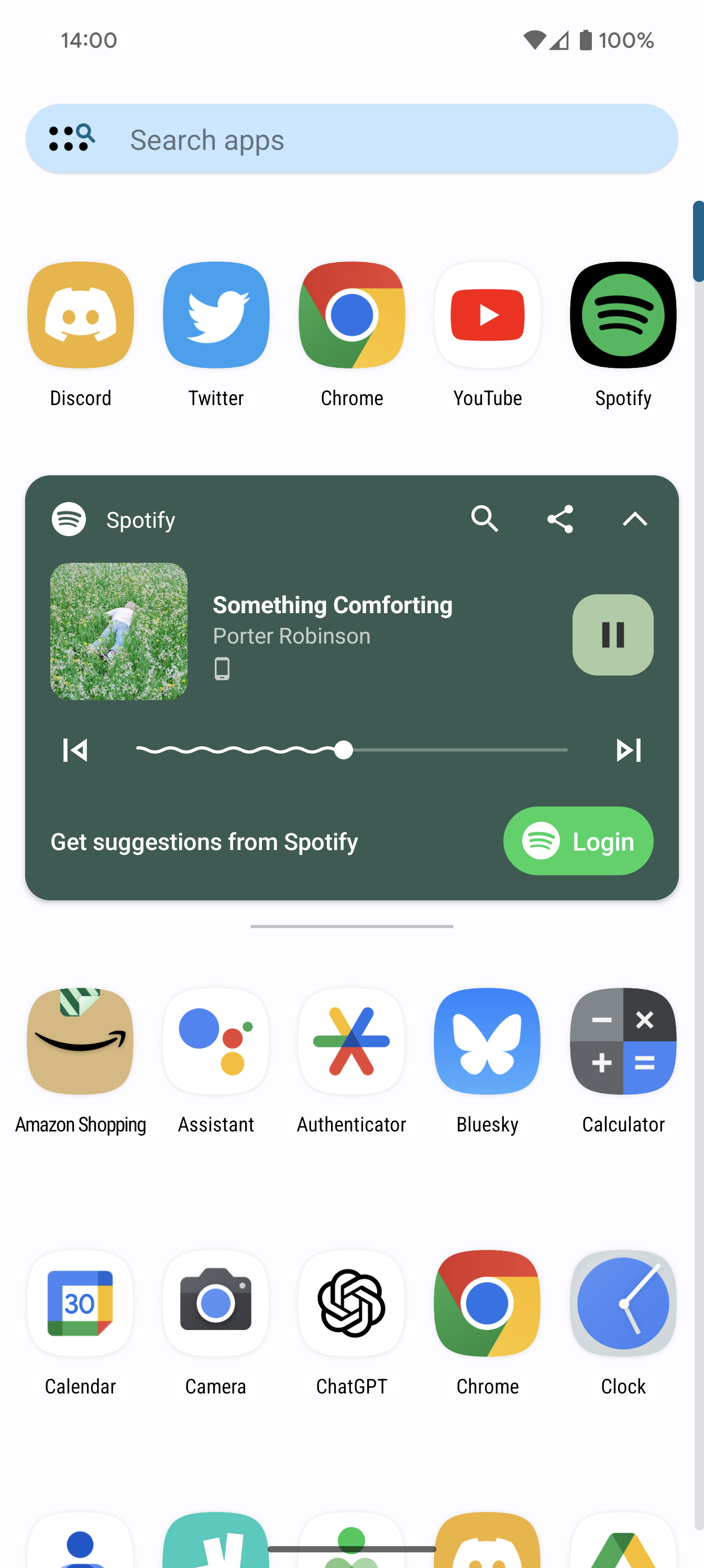Image resolution: width=704 pixels, height=1568 pixels.
Task: Open the Discord app
Action: pyautogui.click(x=80, y=315)
